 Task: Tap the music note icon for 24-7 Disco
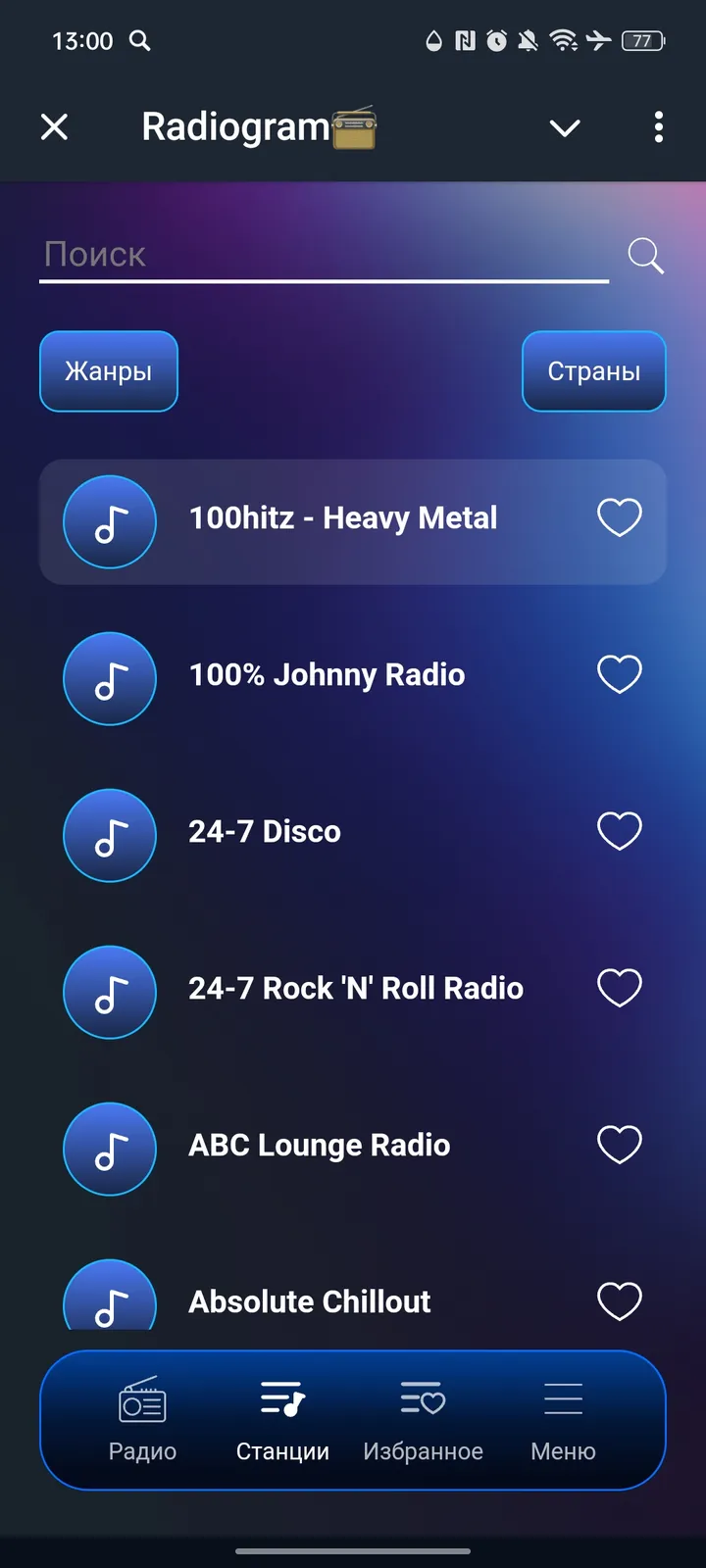point(109,835)
